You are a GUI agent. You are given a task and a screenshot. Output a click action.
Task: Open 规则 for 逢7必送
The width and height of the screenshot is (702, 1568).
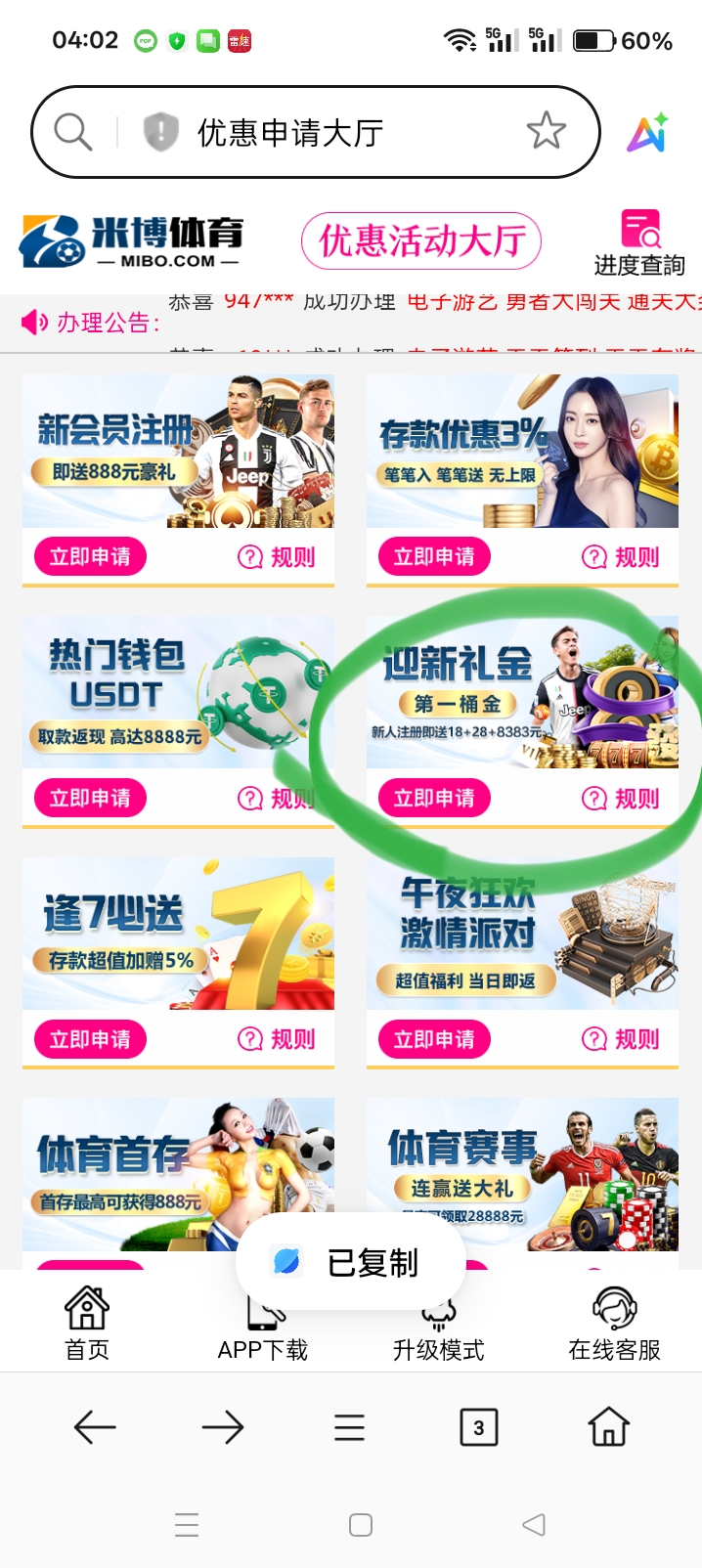pos(277,1039)
